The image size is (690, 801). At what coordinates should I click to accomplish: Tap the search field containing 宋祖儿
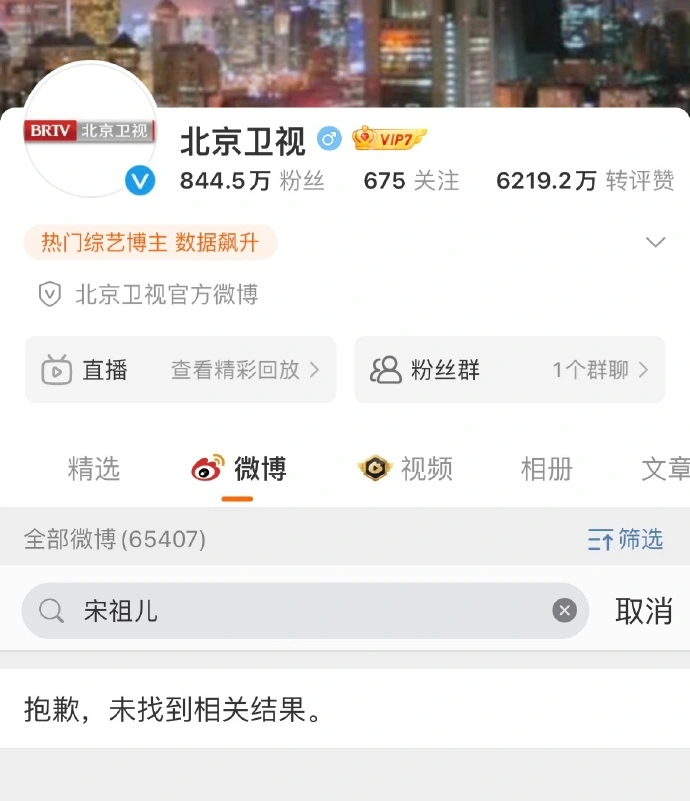[x=300, y=611]
